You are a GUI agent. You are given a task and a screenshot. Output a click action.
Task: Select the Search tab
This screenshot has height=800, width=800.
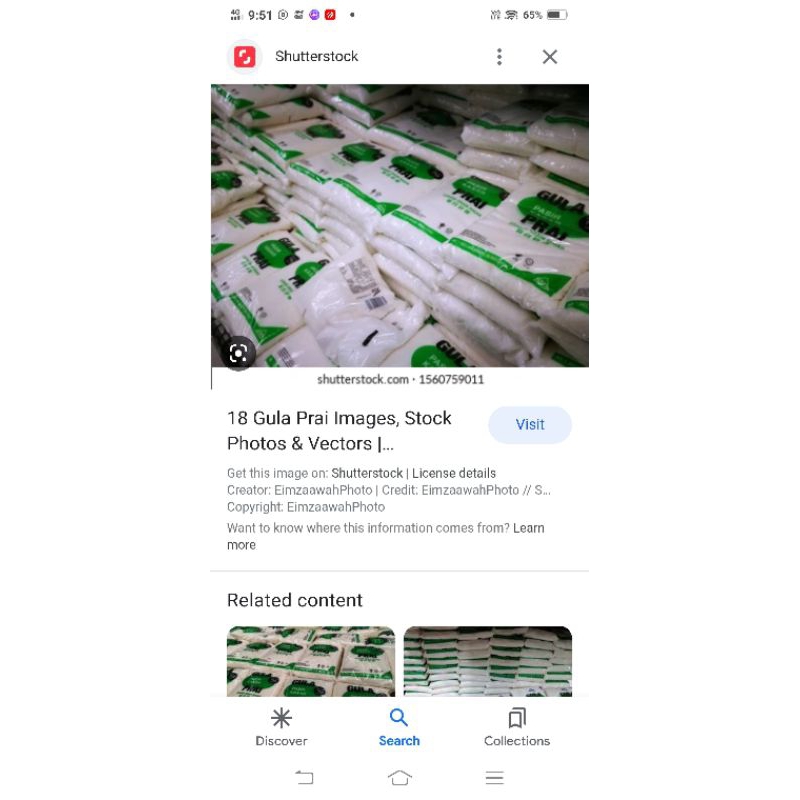(399, 727)
